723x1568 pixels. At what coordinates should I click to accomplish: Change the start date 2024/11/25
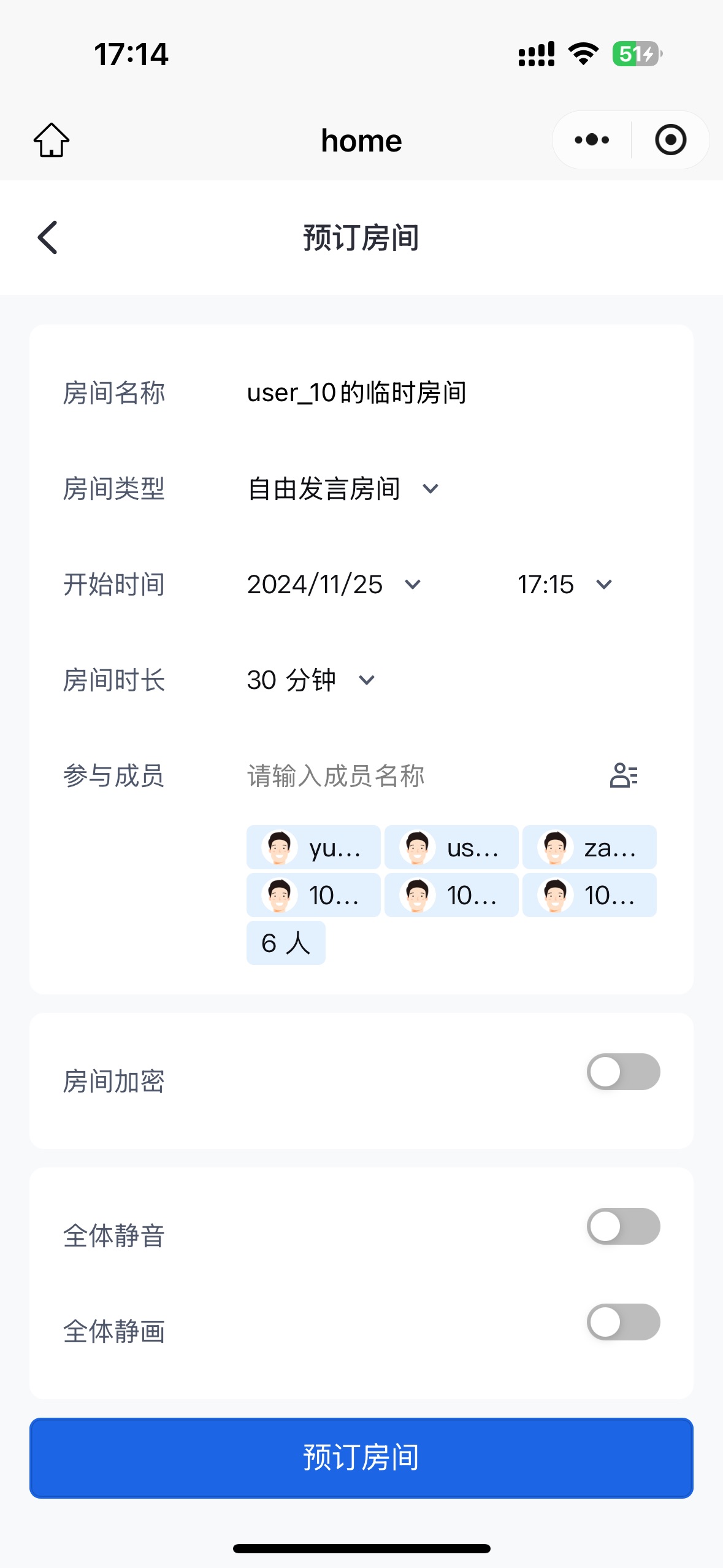(334, 585)
